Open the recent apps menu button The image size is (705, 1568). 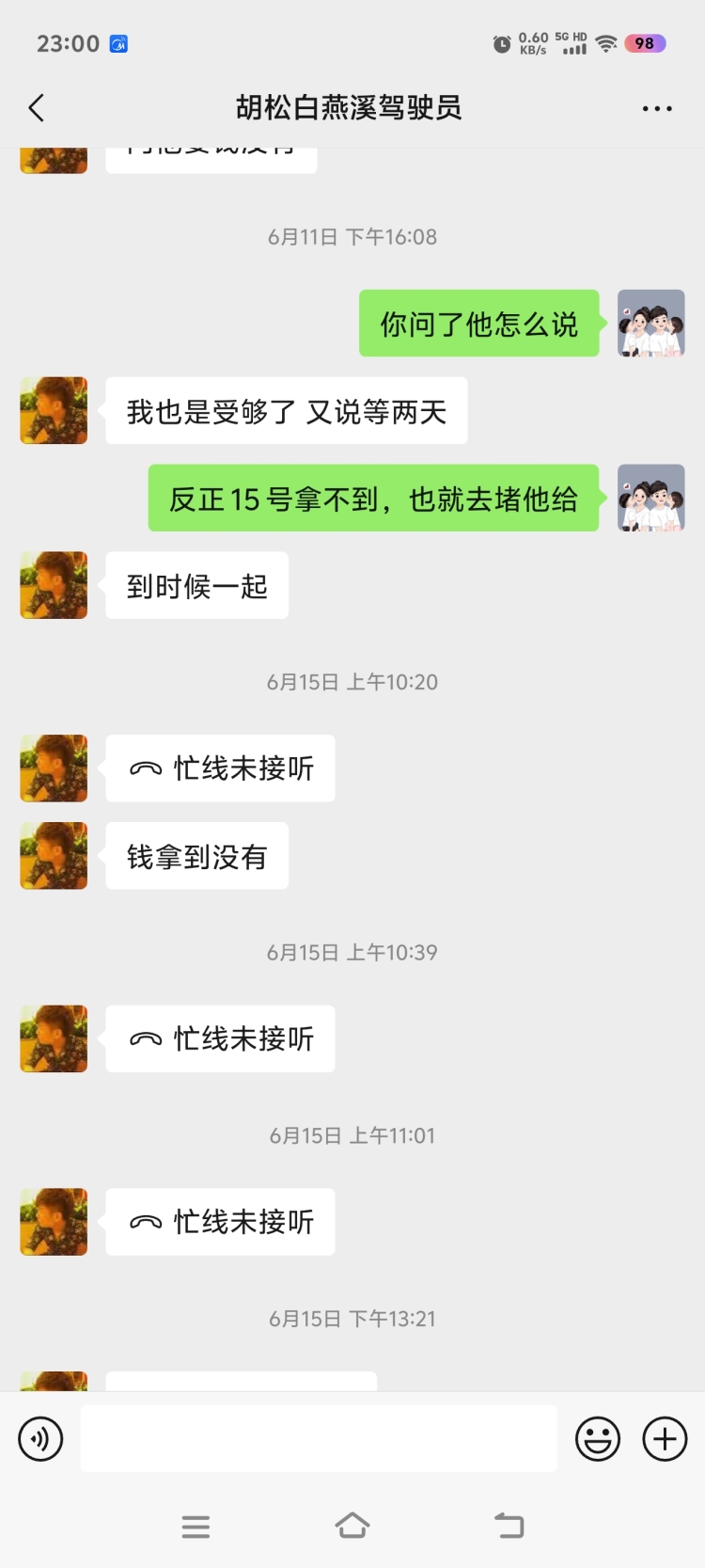(x=196, y=1526)
